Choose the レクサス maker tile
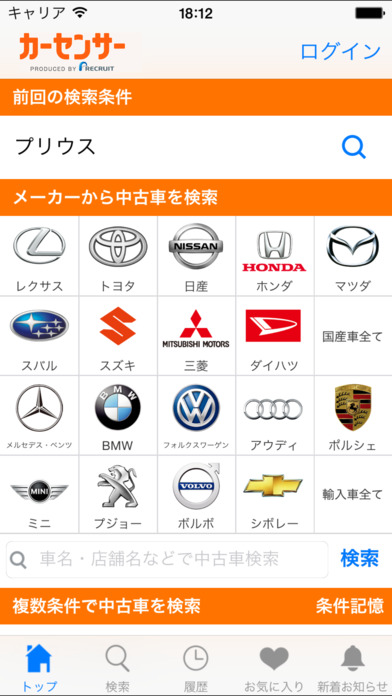This screenshot has height=696, width=392. (40, 256)
